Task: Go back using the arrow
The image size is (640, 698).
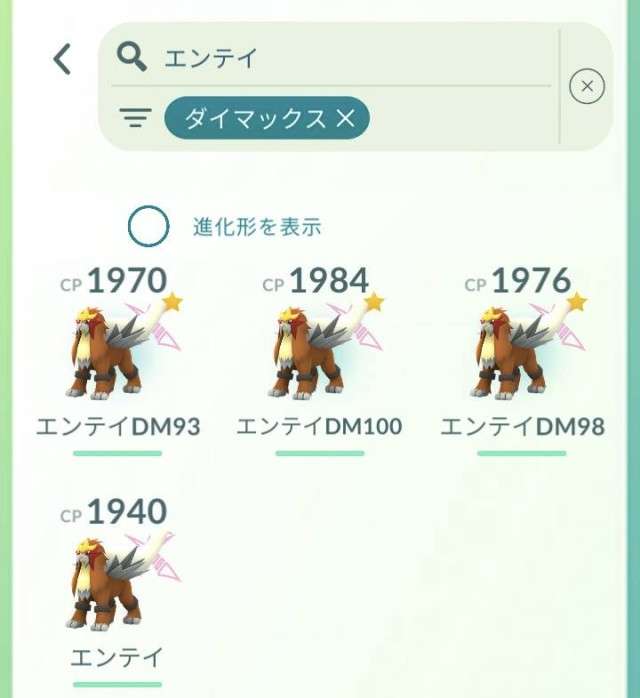Action: pyautogui.click(x=62, y=59)
